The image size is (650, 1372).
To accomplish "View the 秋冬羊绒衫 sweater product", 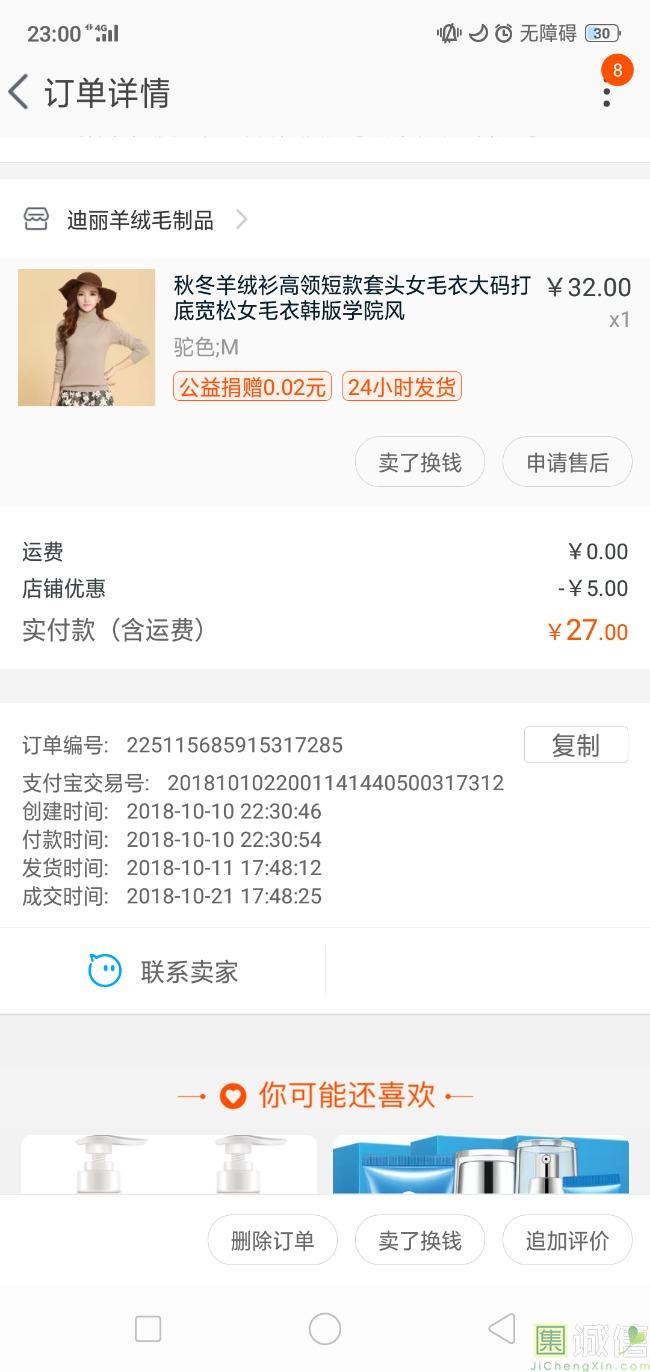I will pos(351,298).
